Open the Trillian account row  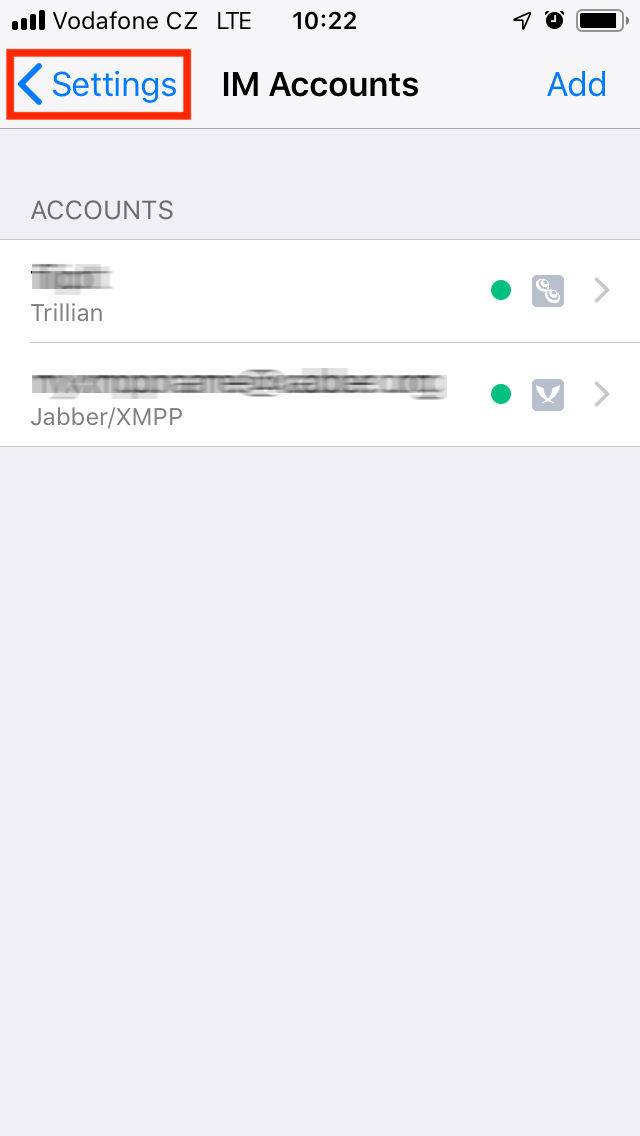click(320, 291)
